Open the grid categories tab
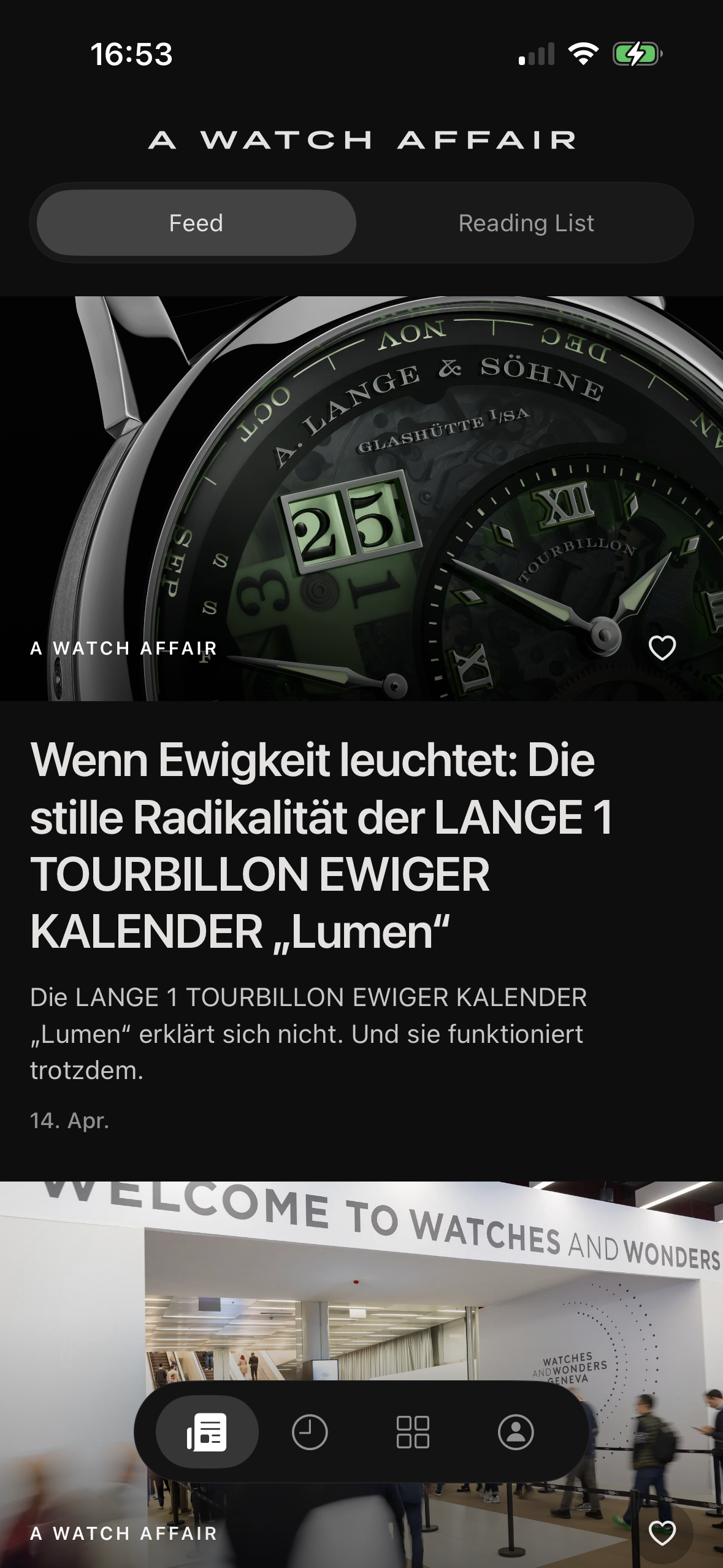723x1568 pixels. tap(413, 1432)
